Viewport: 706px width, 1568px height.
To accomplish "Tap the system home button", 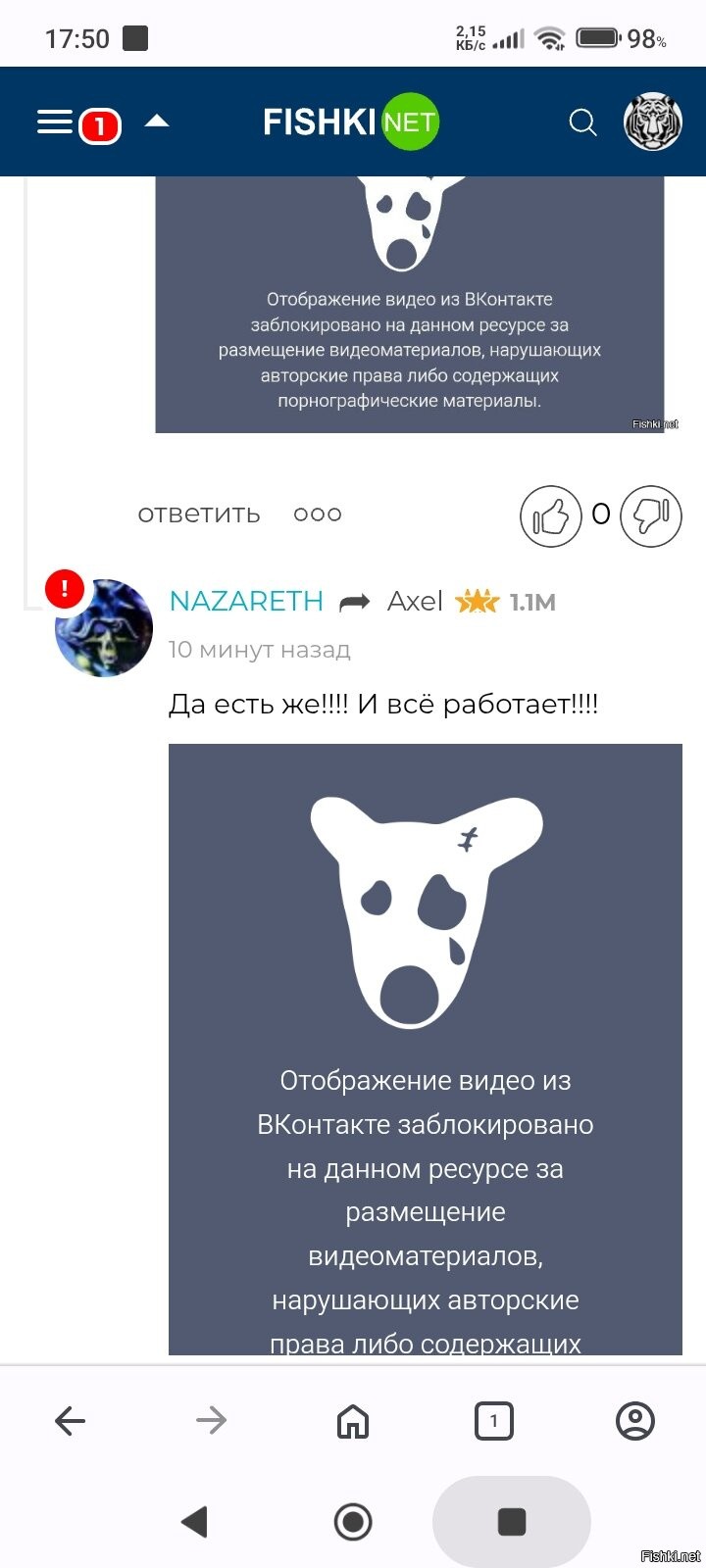I will coord(353,1522).
